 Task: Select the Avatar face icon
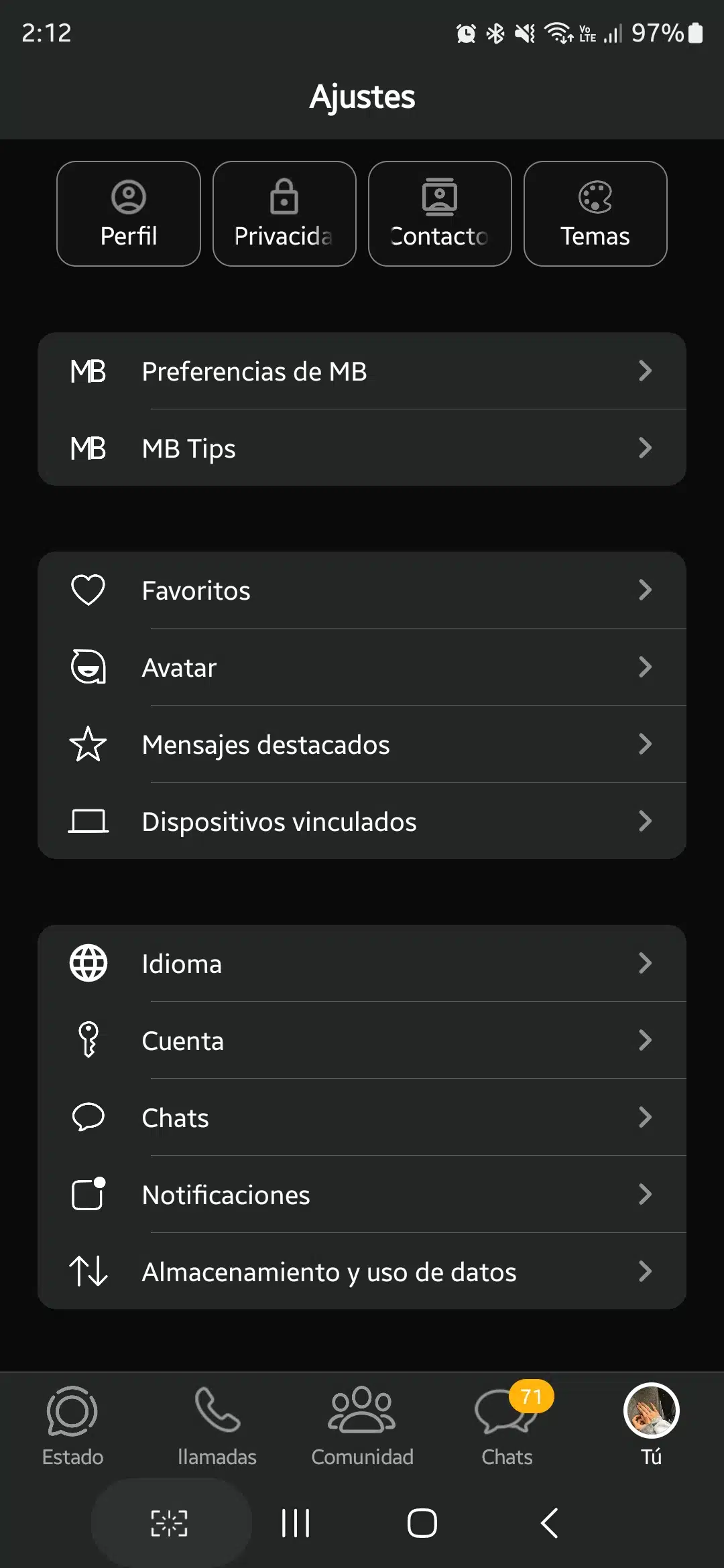(88, 667)
